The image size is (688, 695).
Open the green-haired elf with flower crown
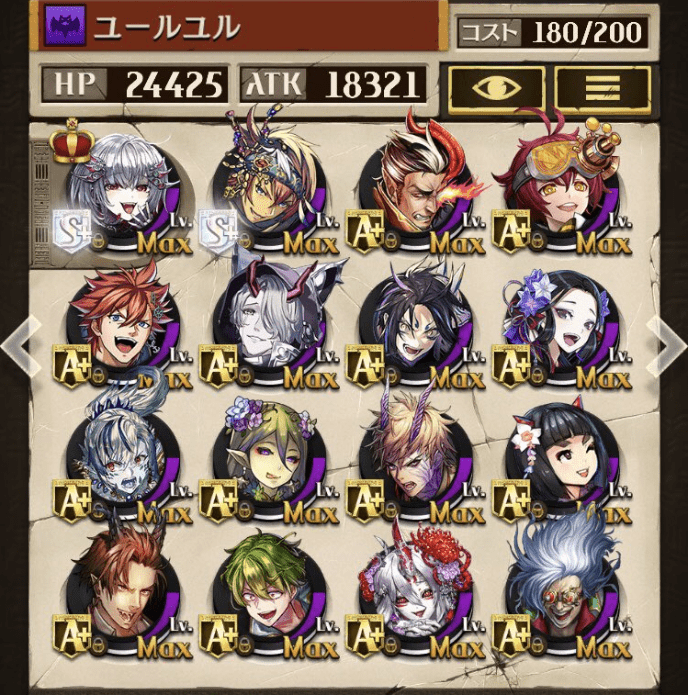[x=265, y=462]
